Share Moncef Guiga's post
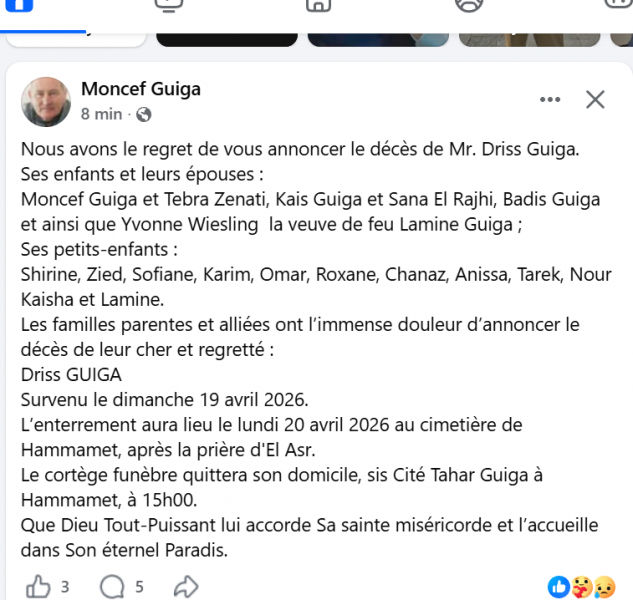Screen dimensions: 633x600 pyautogui.click(x=186, y=586)
